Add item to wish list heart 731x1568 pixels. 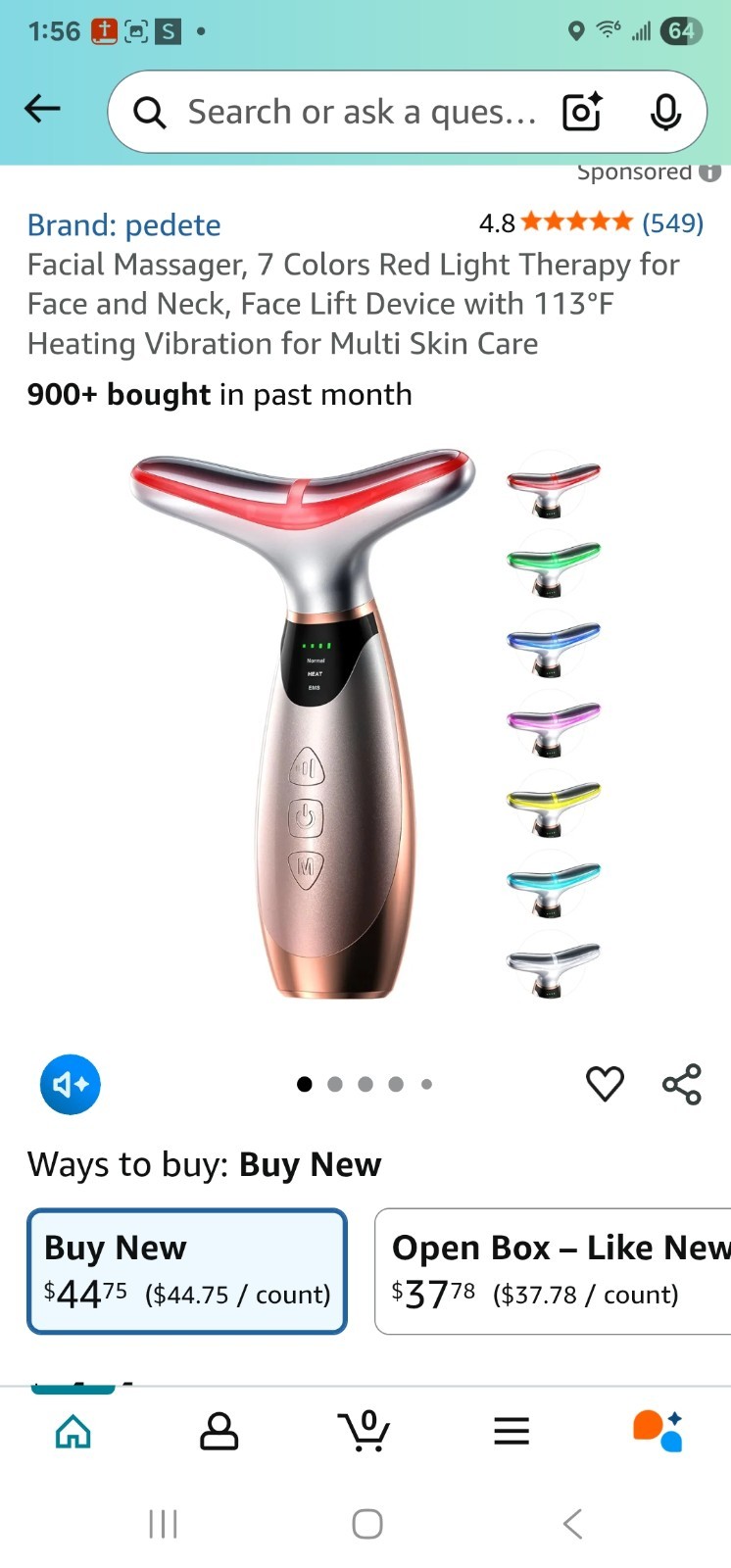pos(605,1084)
